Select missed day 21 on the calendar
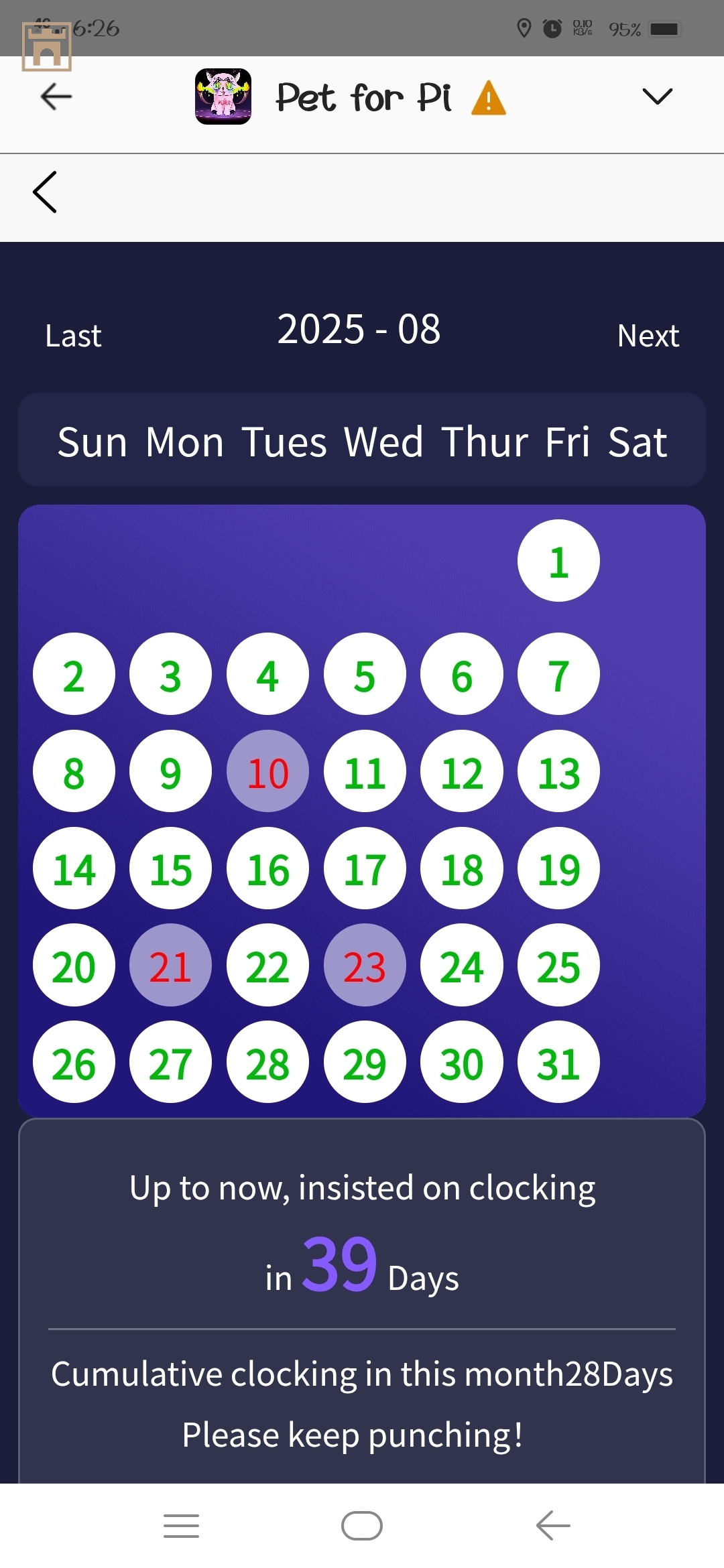 (170, 965)
